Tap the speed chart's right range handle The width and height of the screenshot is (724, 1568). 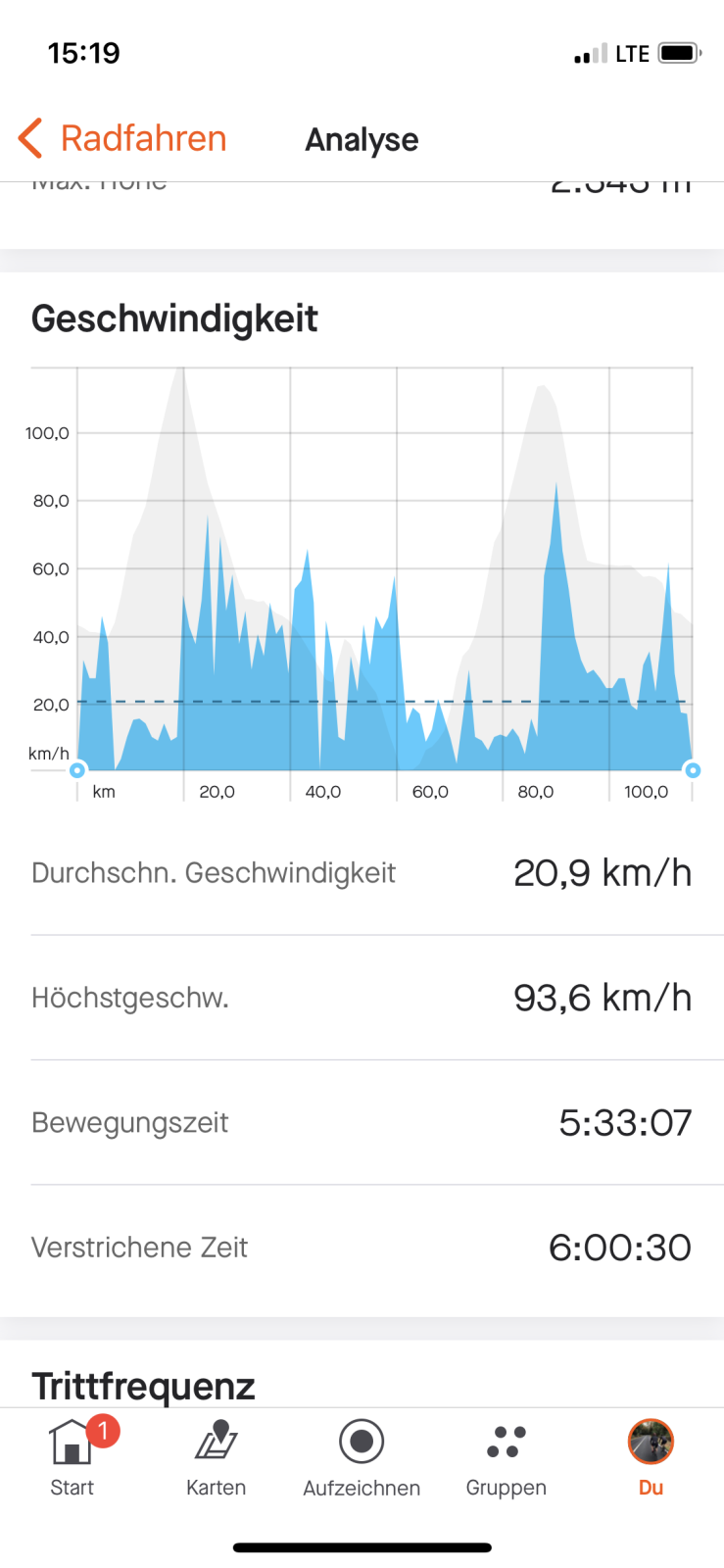click(693, 770)
